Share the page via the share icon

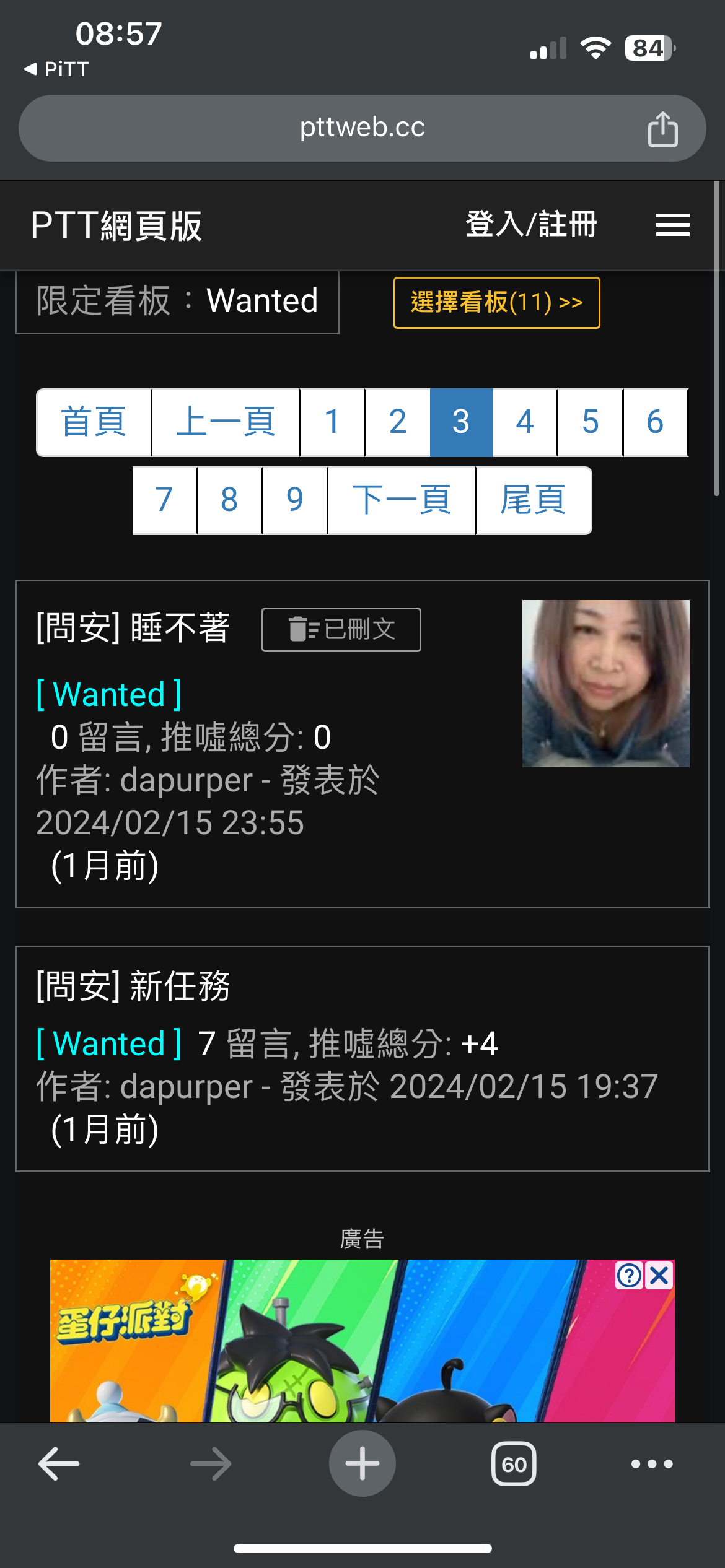coord(662,129)
